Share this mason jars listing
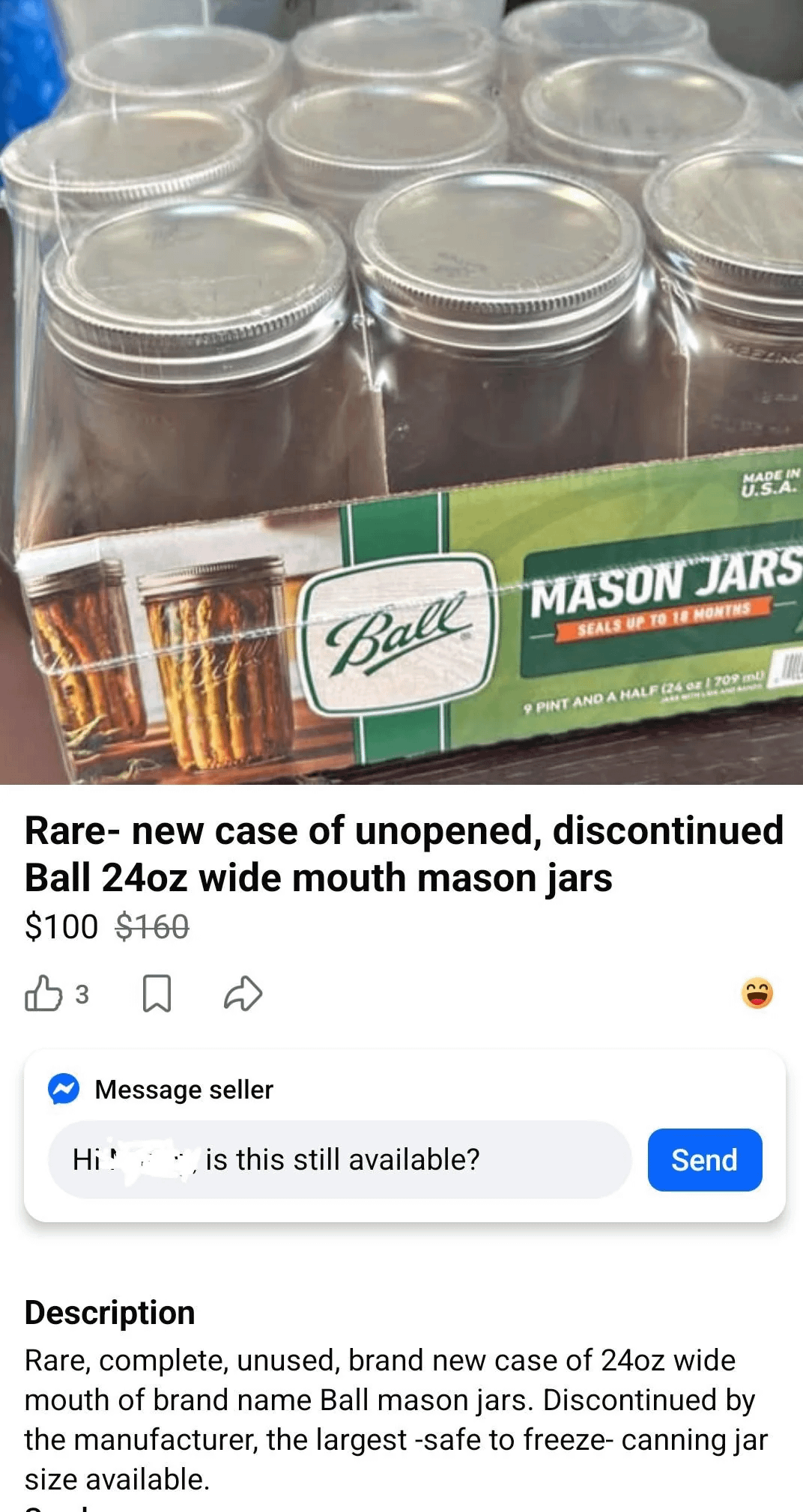The image size is (803, 1512). (243, 994)
